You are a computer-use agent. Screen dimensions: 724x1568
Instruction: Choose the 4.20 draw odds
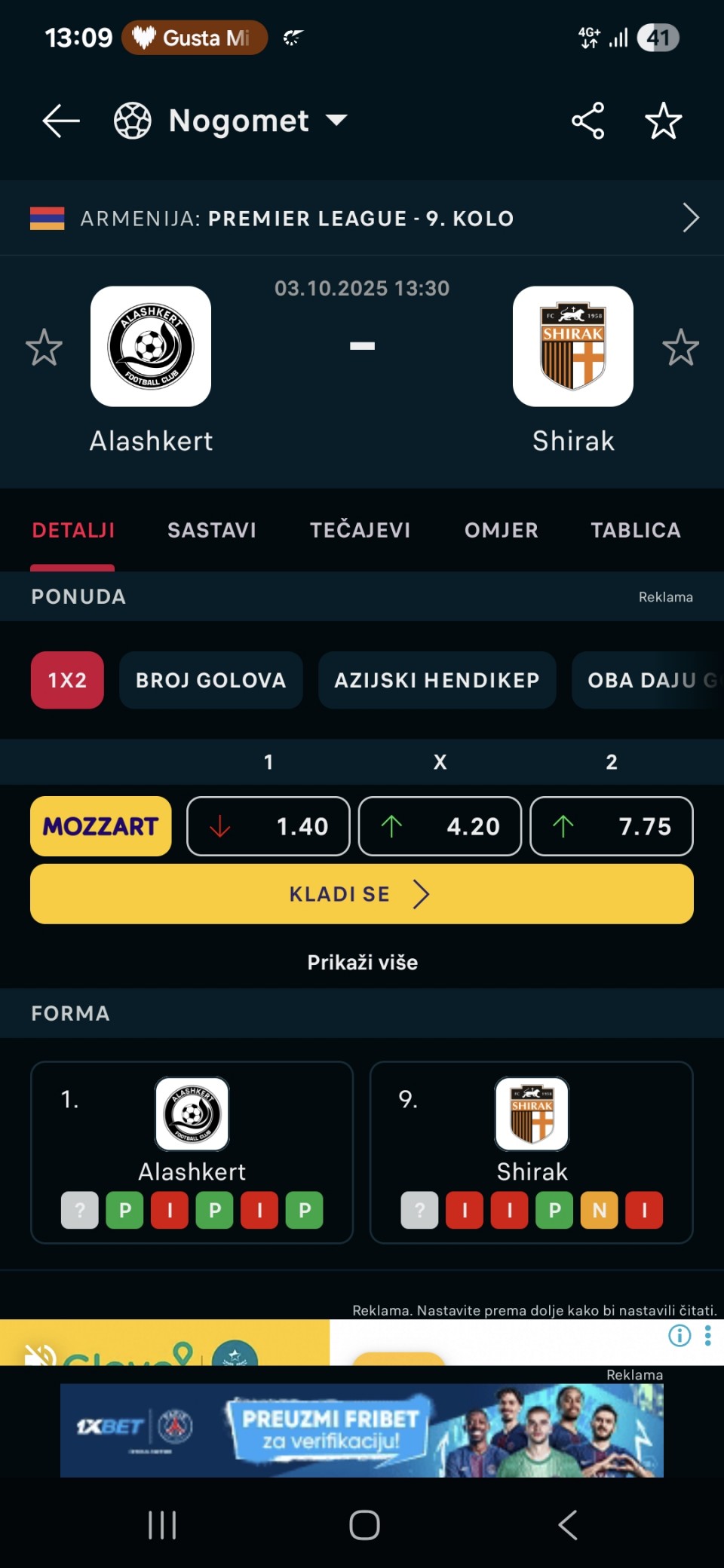440,826
